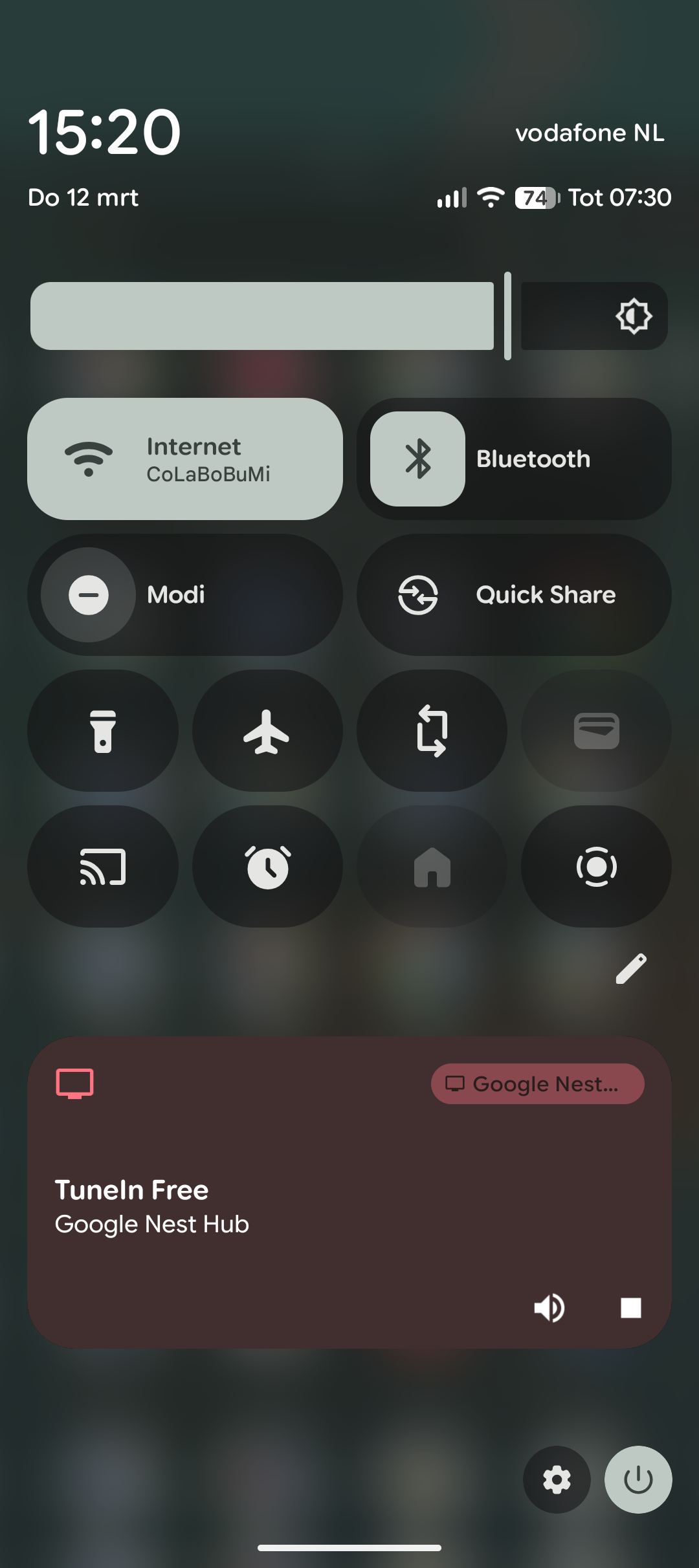699x1568 pixels.
Task: Stop TuneIn Free casting
Action: coord(631,1308)
